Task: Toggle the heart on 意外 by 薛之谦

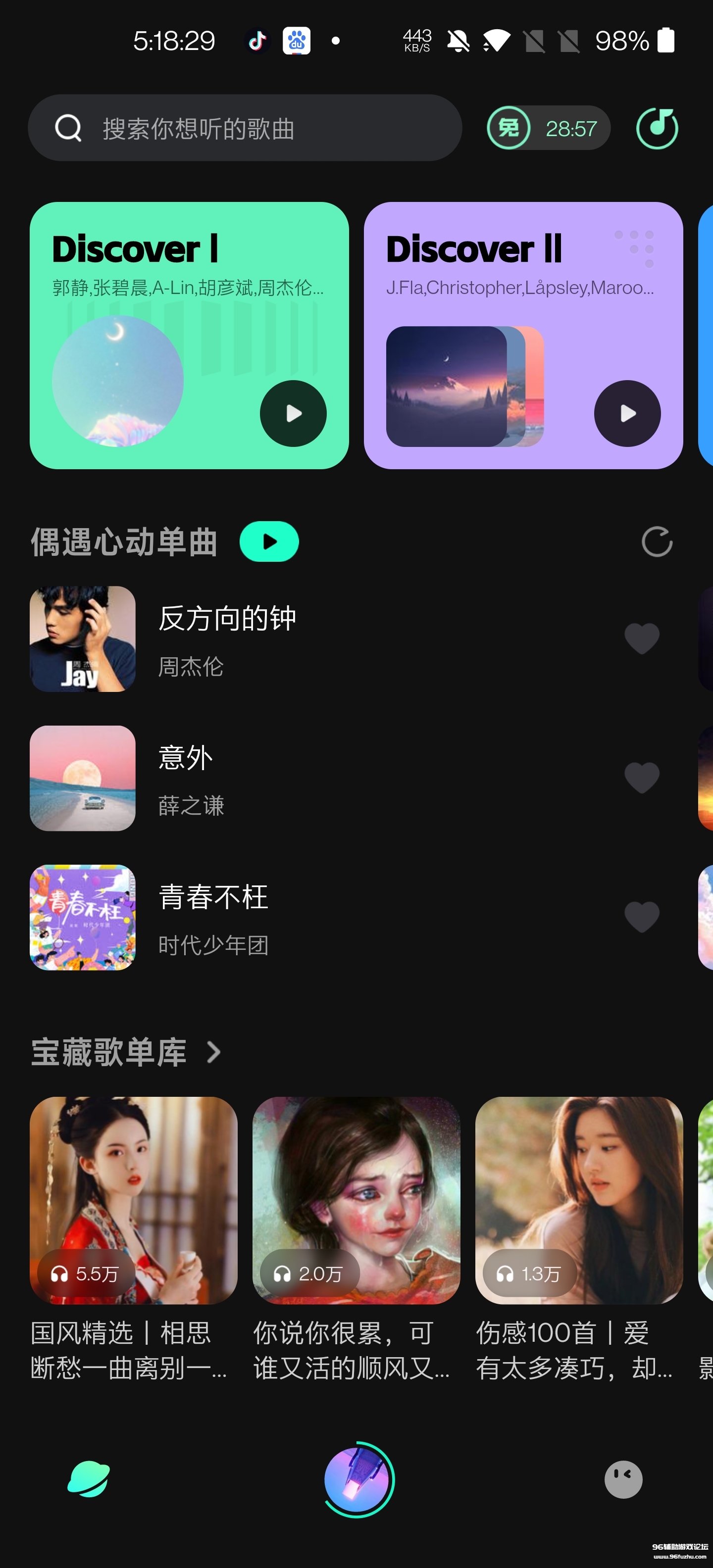Action: tap(642, 778)
